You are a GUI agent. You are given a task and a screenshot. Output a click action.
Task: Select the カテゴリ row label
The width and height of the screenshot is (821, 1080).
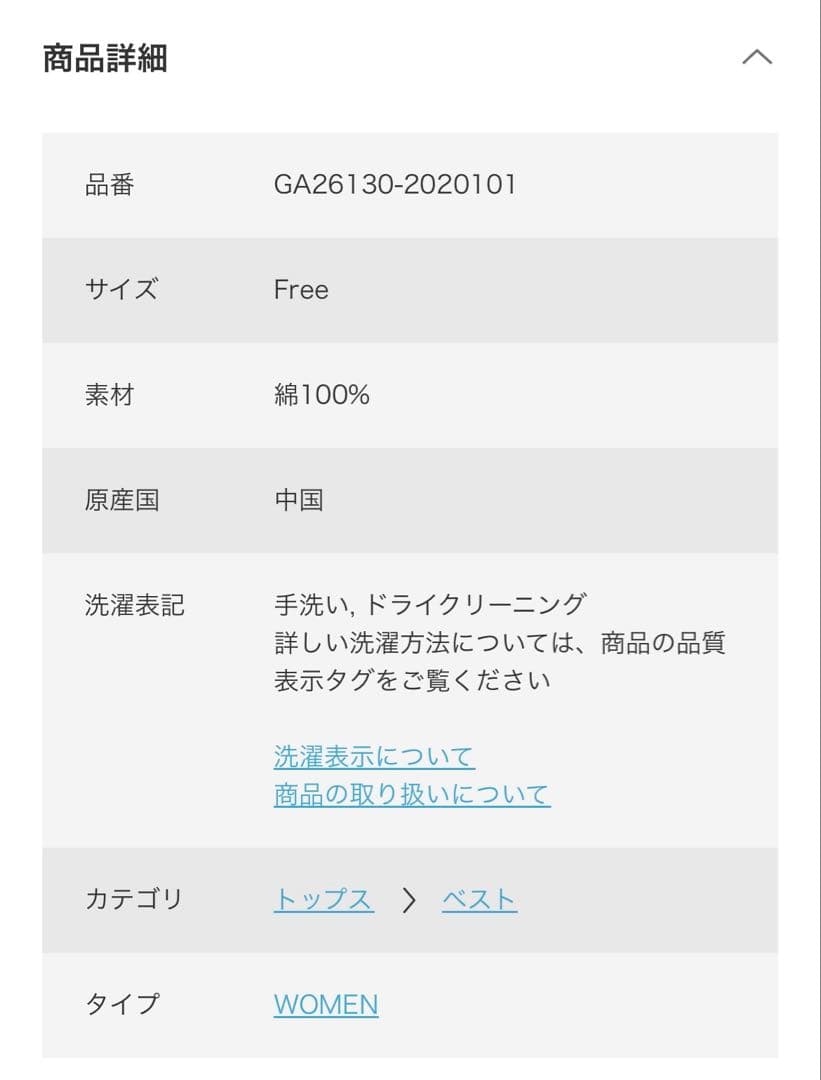pyautogui.click(x=132, y=898)
